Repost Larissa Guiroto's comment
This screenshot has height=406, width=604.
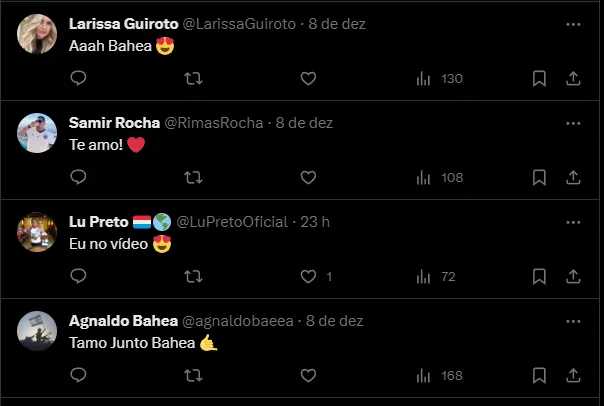pos(194,78)
